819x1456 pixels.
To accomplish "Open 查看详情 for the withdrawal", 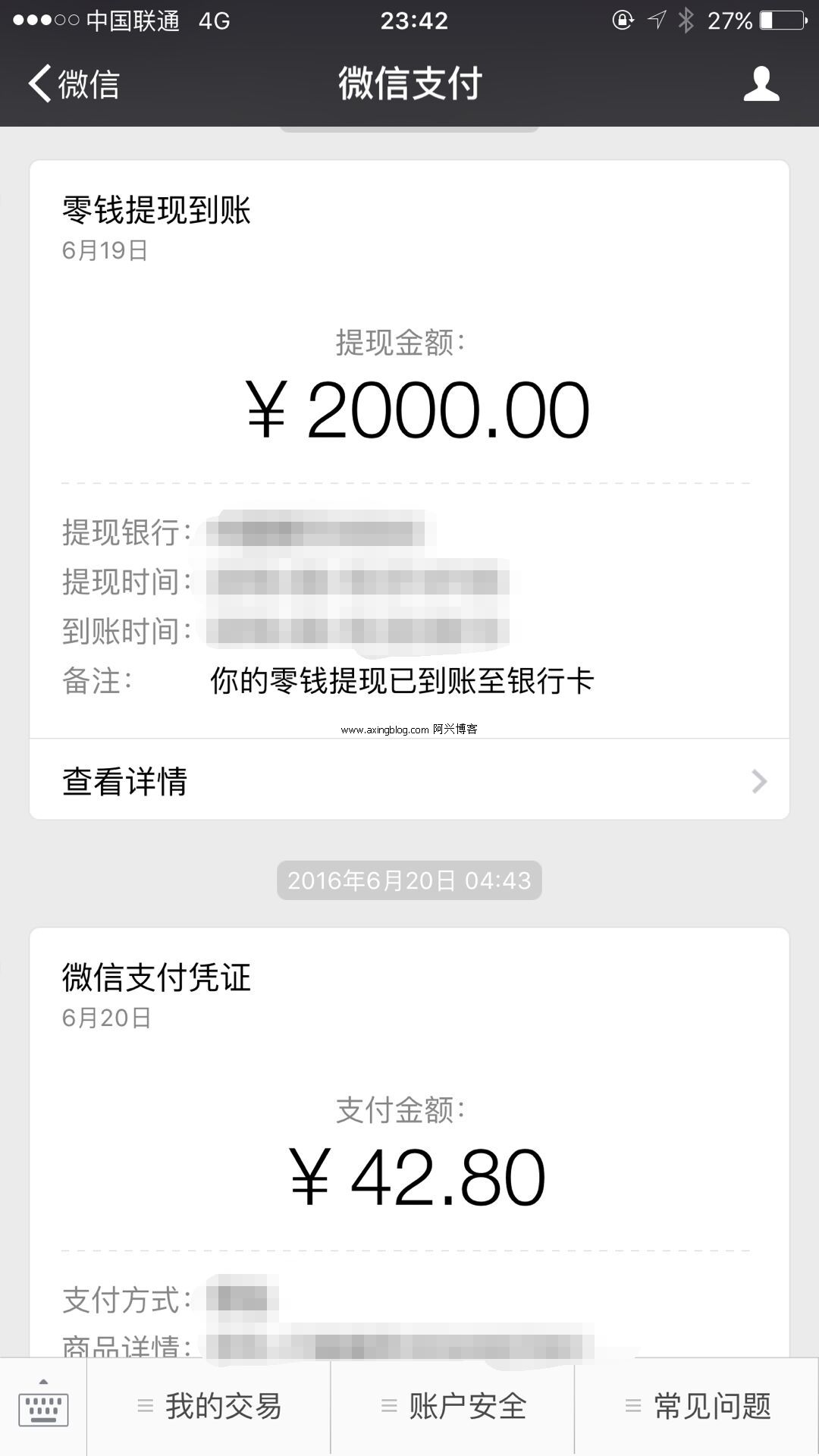I will point(409,780).
